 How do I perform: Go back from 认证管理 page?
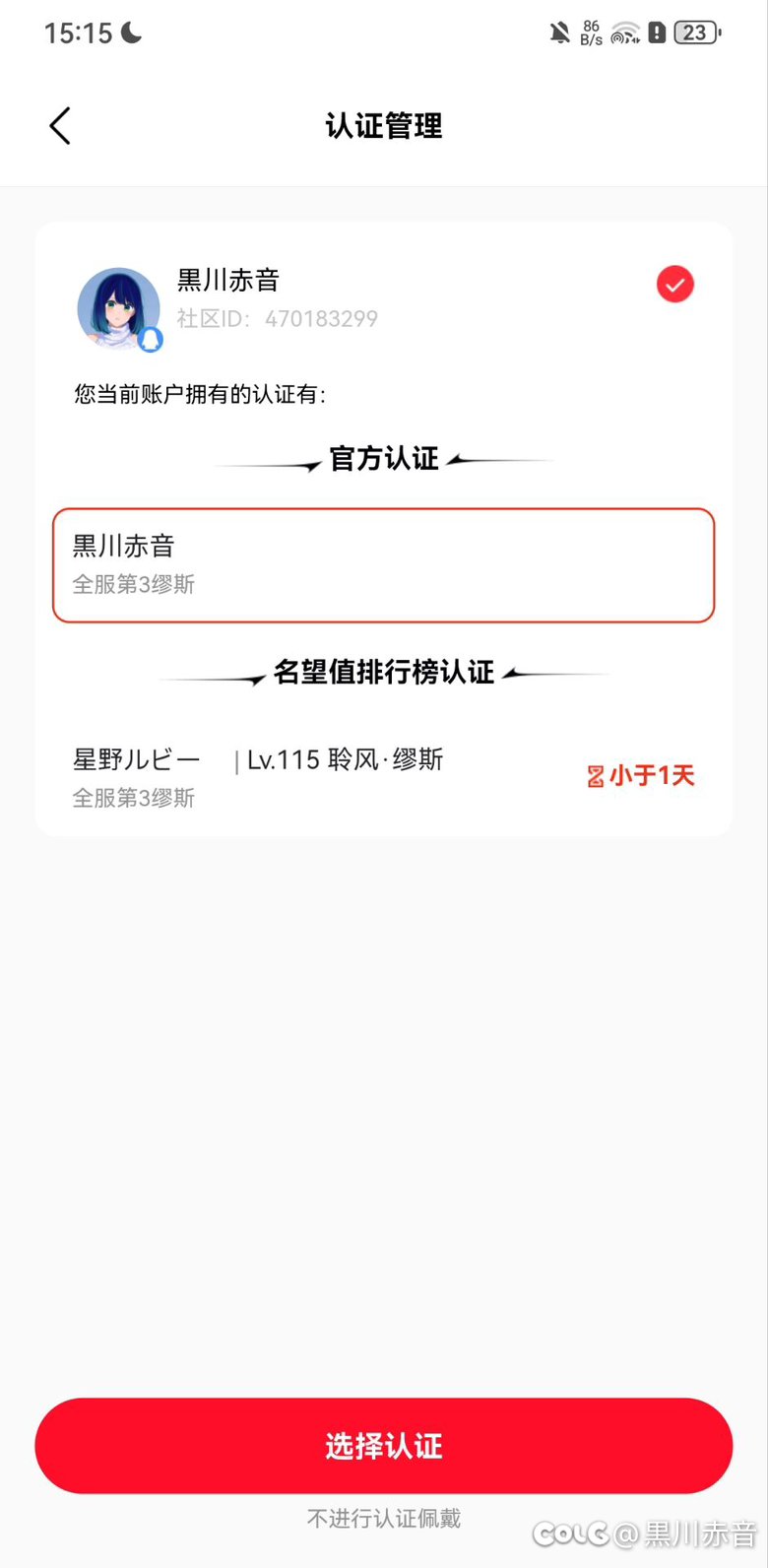click(60, 126)
